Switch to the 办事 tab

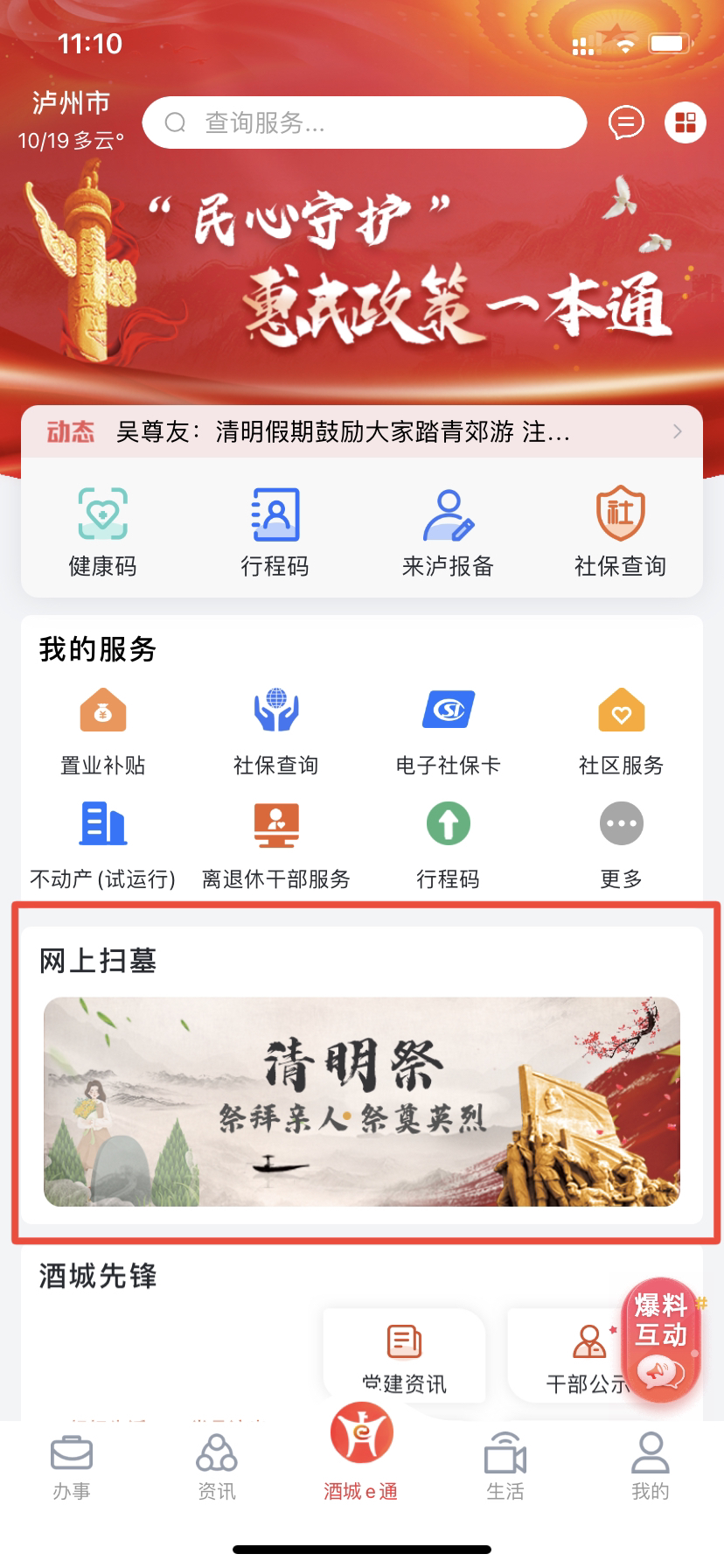pyautogui.click(x=72, y=1466)
